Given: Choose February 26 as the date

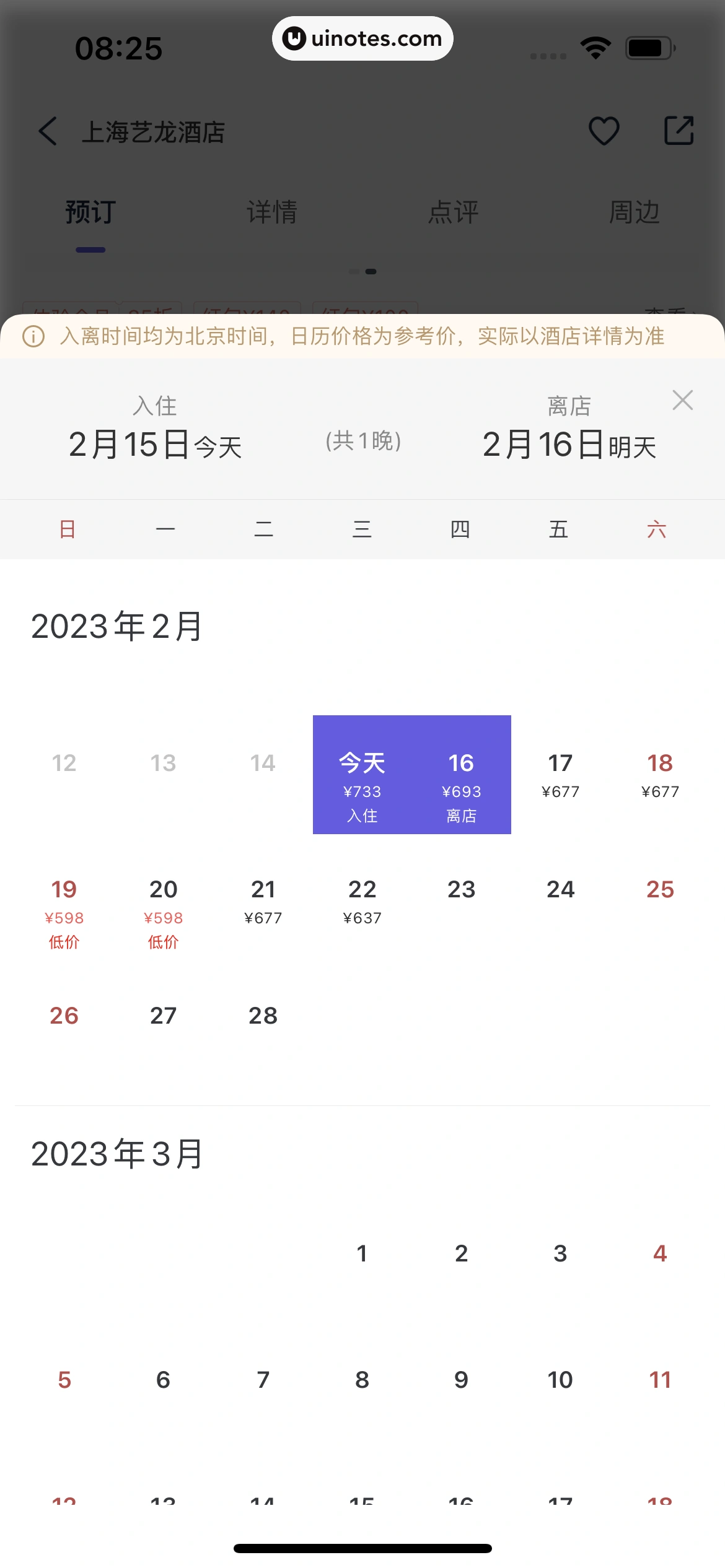Looking at the screenshot, I should pos(64,1016).
